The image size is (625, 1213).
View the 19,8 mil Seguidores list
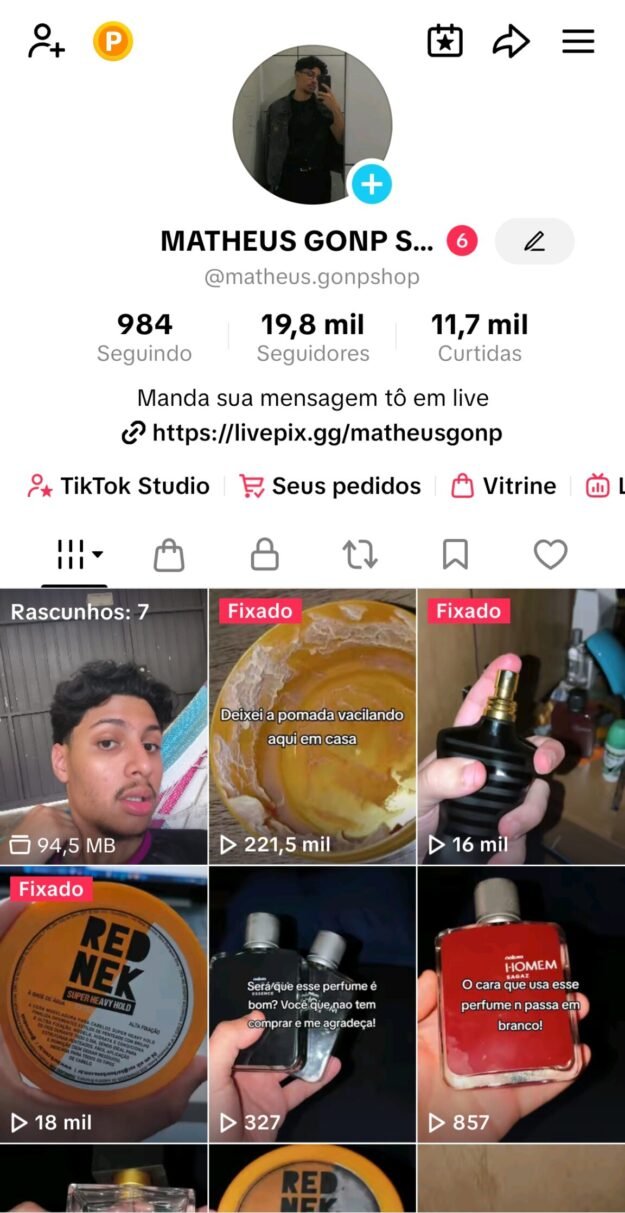[313, 337]
